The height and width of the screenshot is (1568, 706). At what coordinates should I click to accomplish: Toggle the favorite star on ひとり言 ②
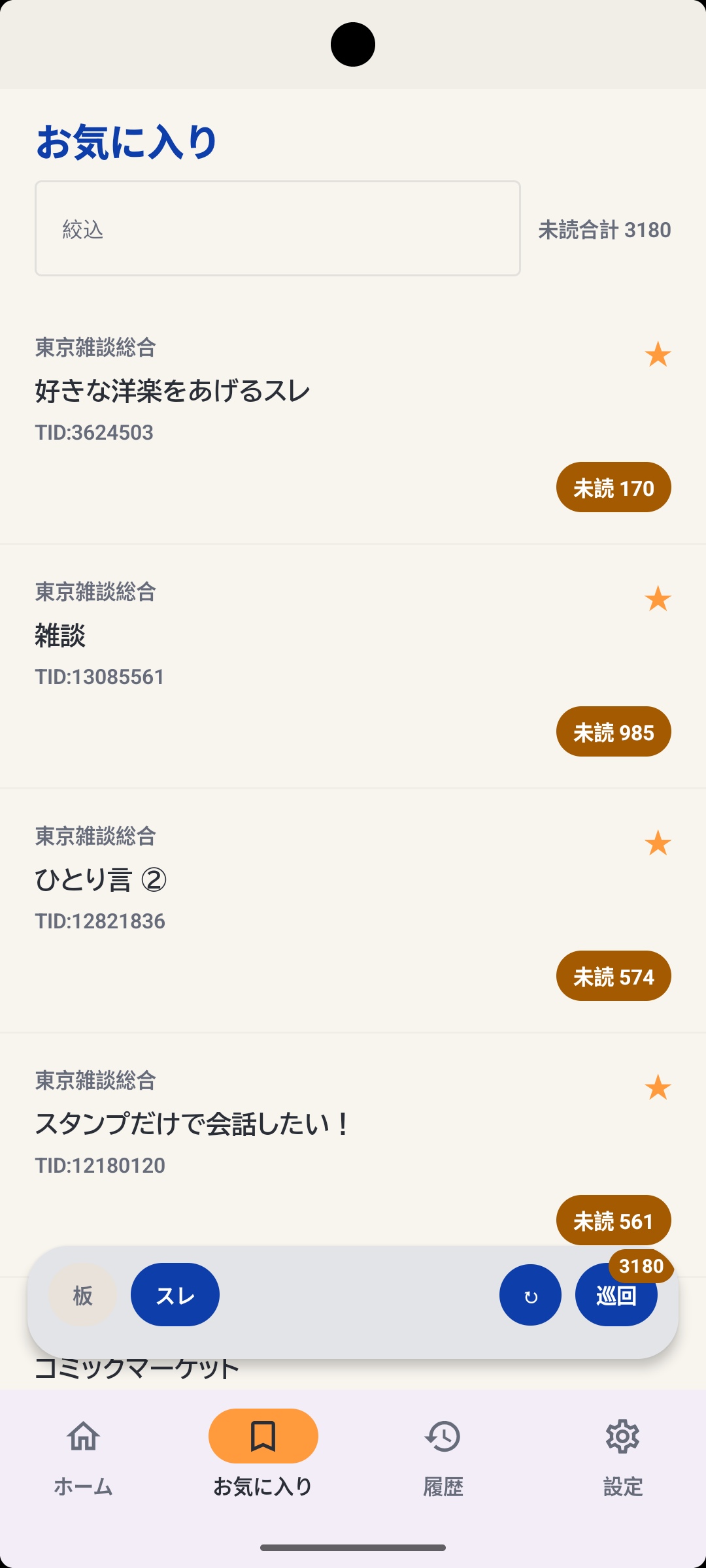[658, 843]
